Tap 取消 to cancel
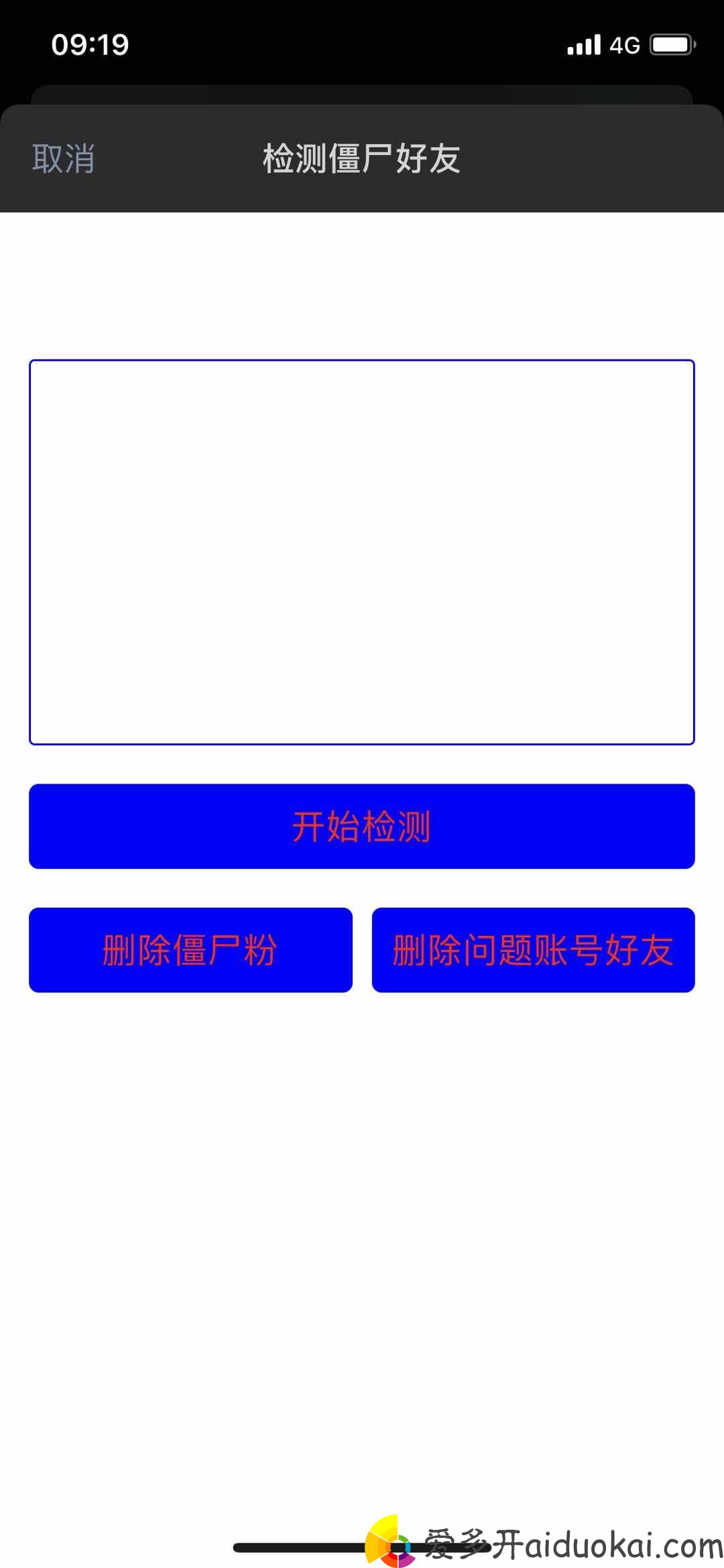 [x=63, y=159]
